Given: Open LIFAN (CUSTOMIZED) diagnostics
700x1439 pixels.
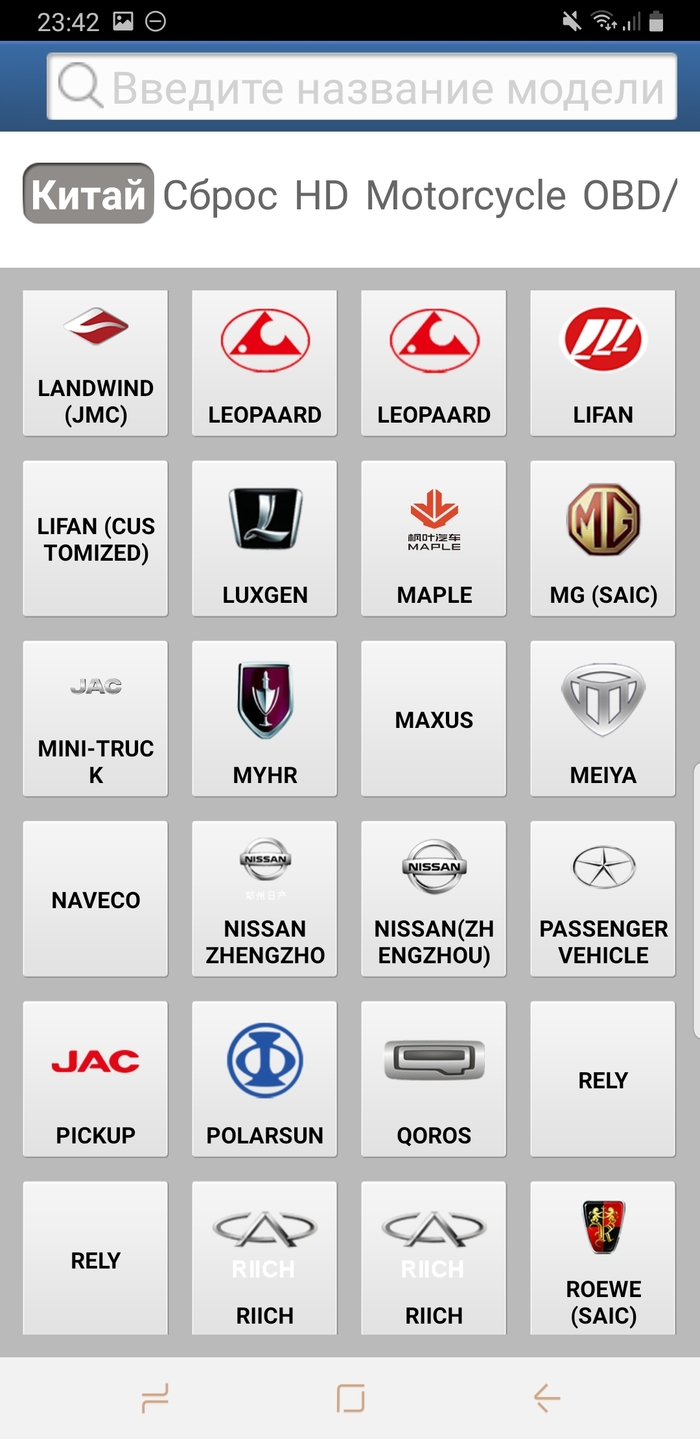Looking at the screenshot, I should [x=96, y=539].
